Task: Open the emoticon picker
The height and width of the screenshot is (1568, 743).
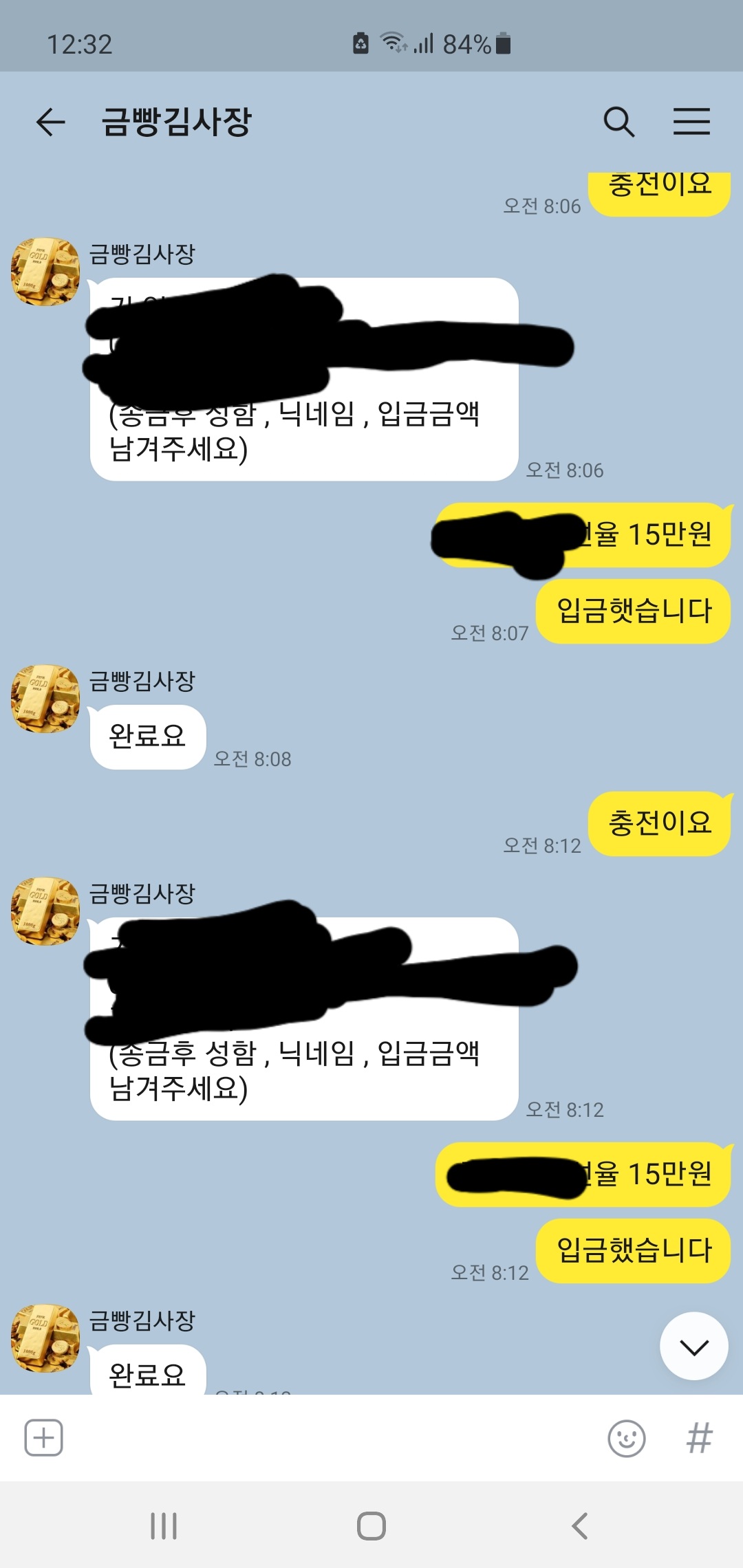Action: click(x=626, y=1438)
